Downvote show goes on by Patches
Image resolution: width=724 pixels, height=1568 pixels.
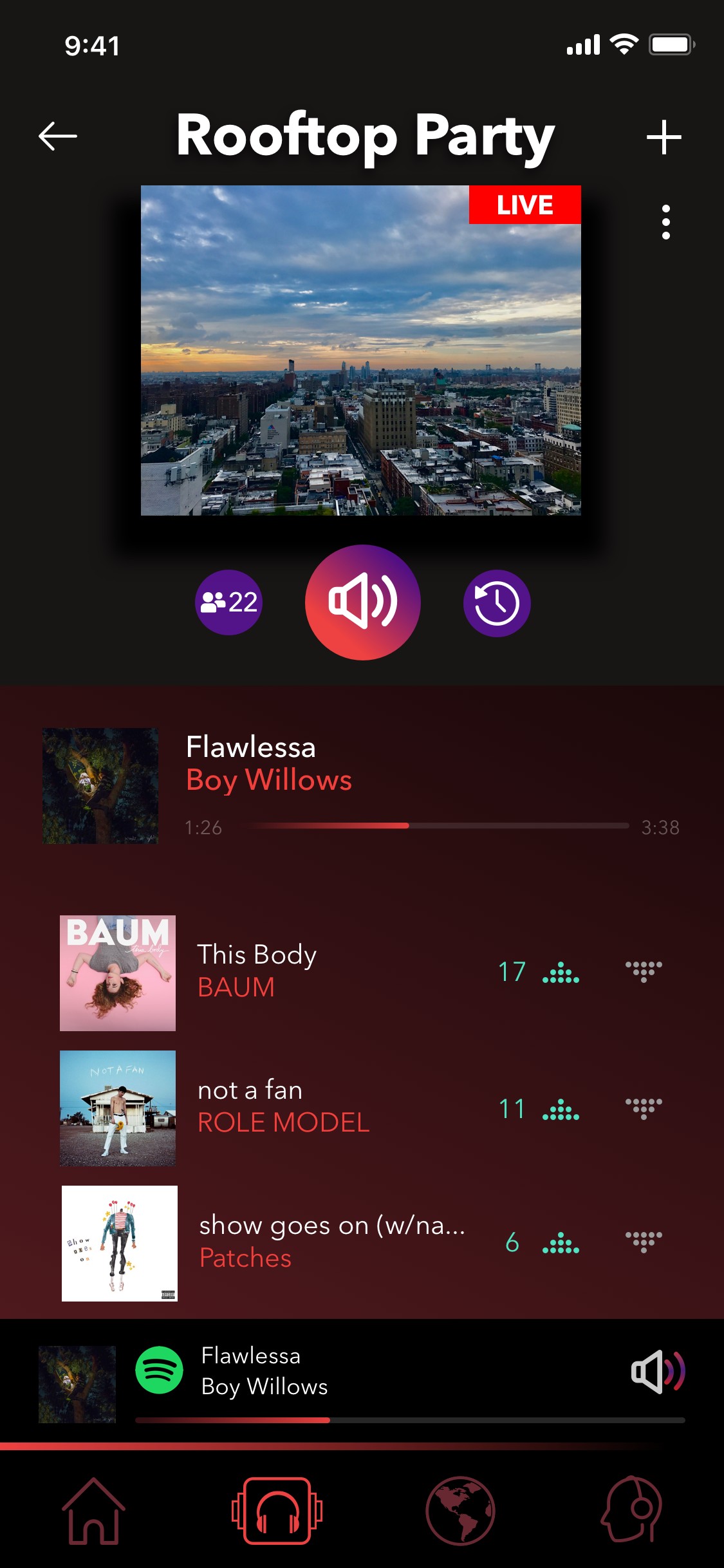click(x=644, y=1242)
